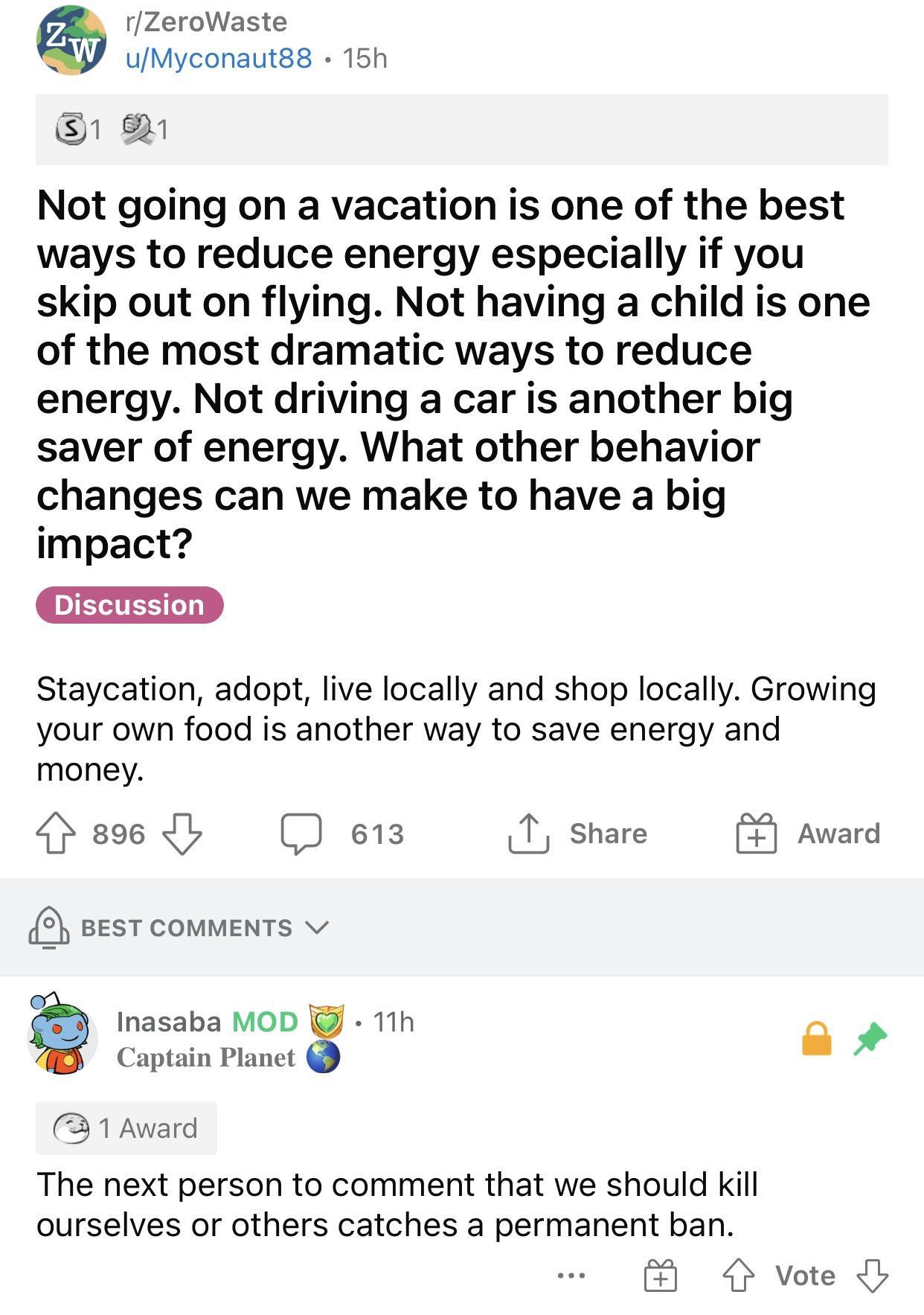924x1315 pixels.
Task: View u/Myconaut88's profile
Action: [x=219, y=58]
